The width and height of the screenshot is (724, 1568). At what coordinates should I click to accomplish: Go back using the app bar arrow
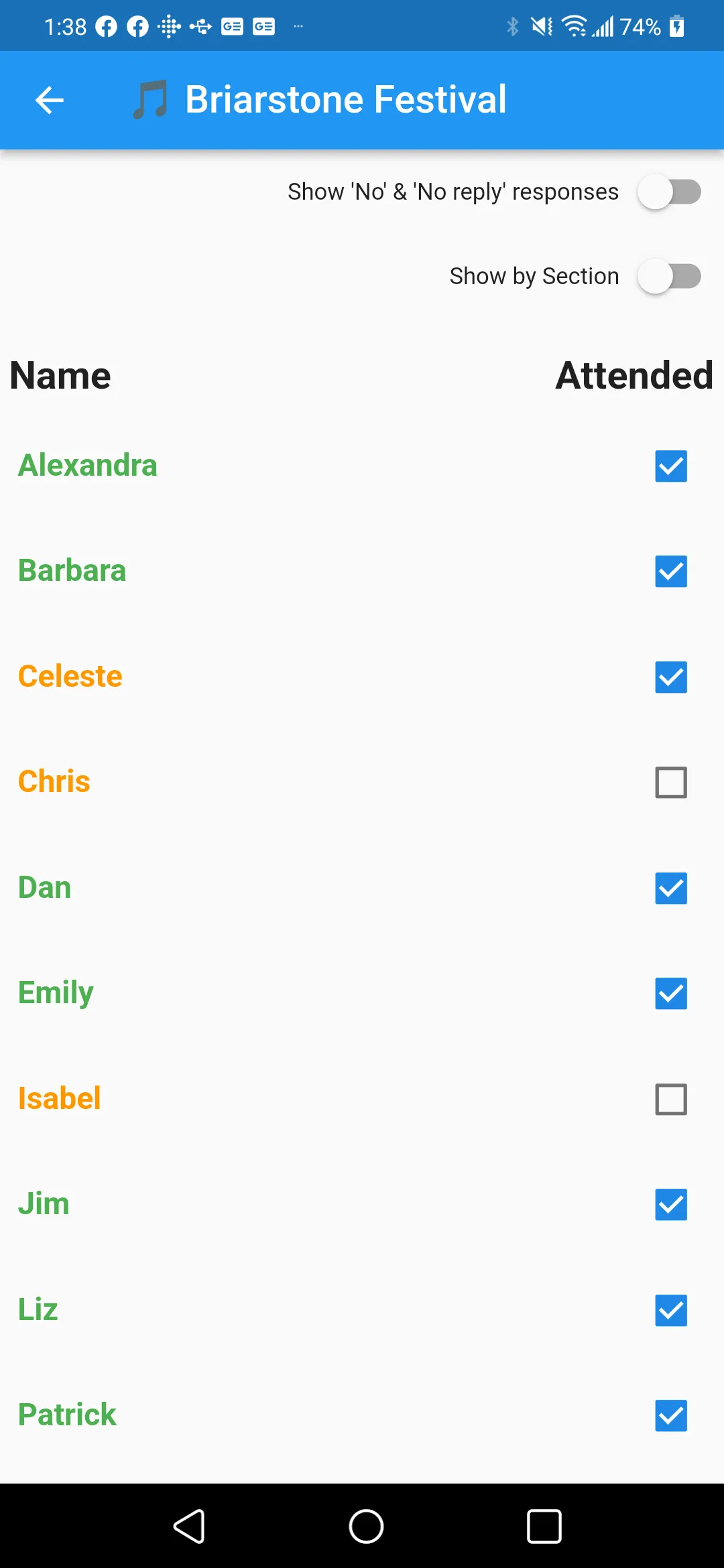click(49, 101)
